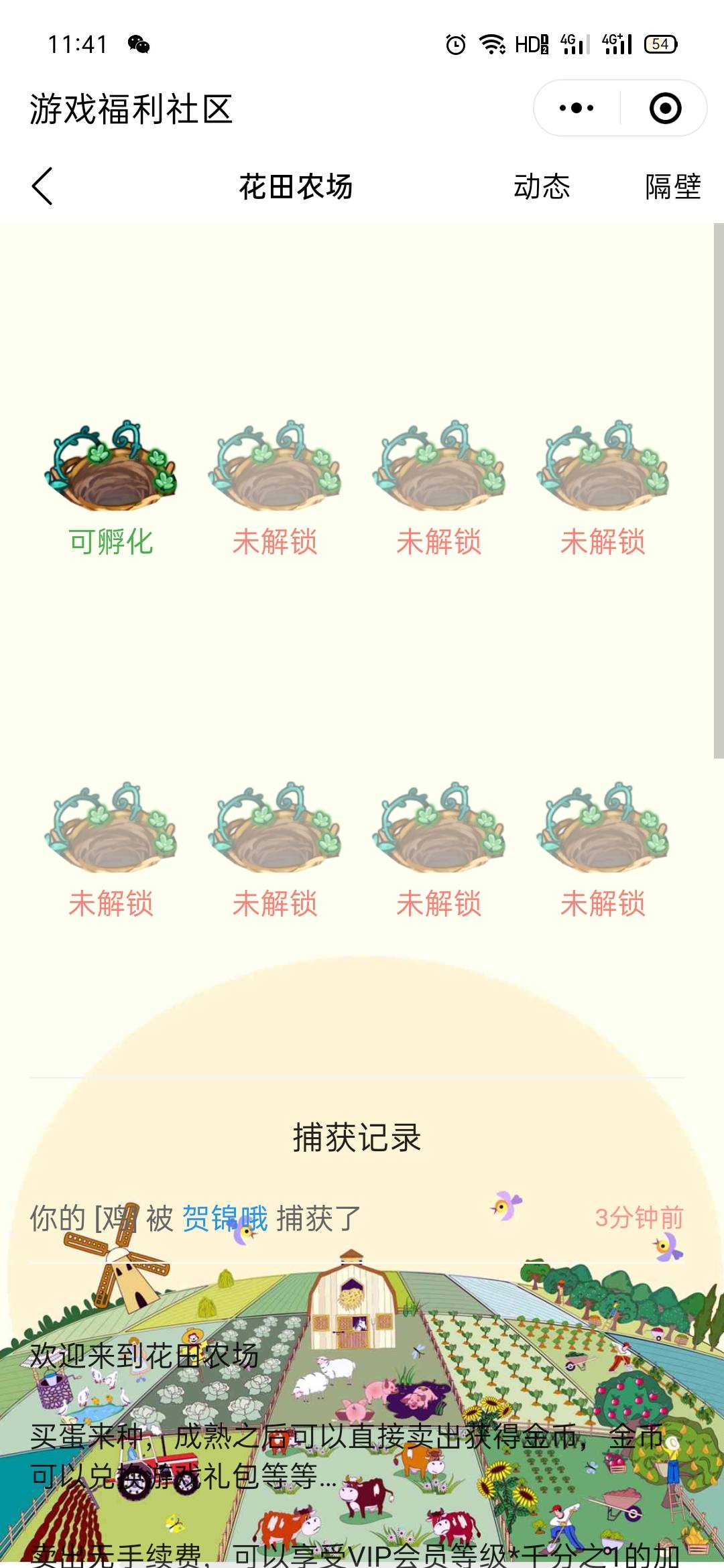This screenshot has height=1568, width=724.
Task: Open the mini program more-options menu
Action: (x=577, y=109)
